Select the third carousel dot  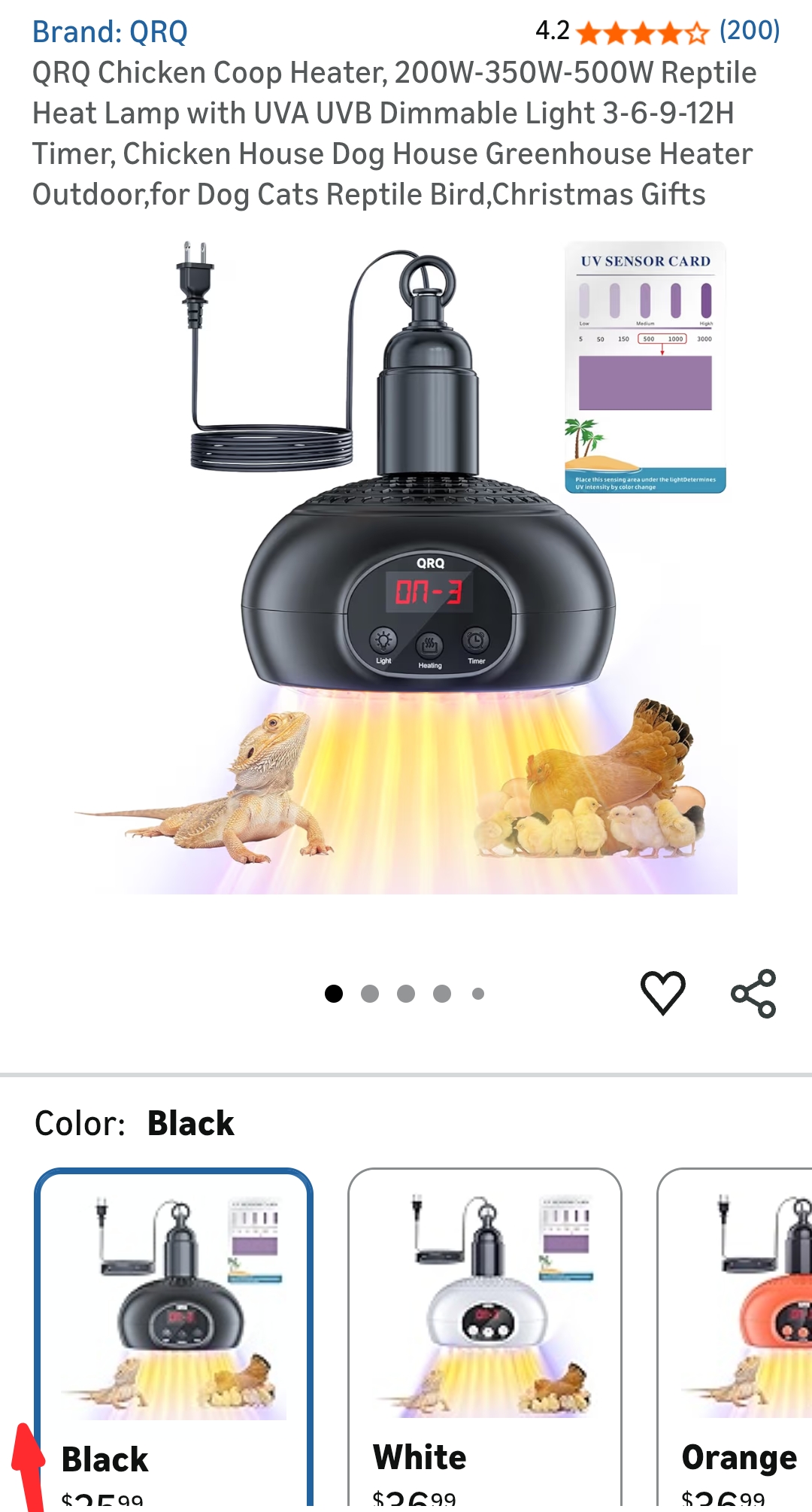click(x=405, y=993)
